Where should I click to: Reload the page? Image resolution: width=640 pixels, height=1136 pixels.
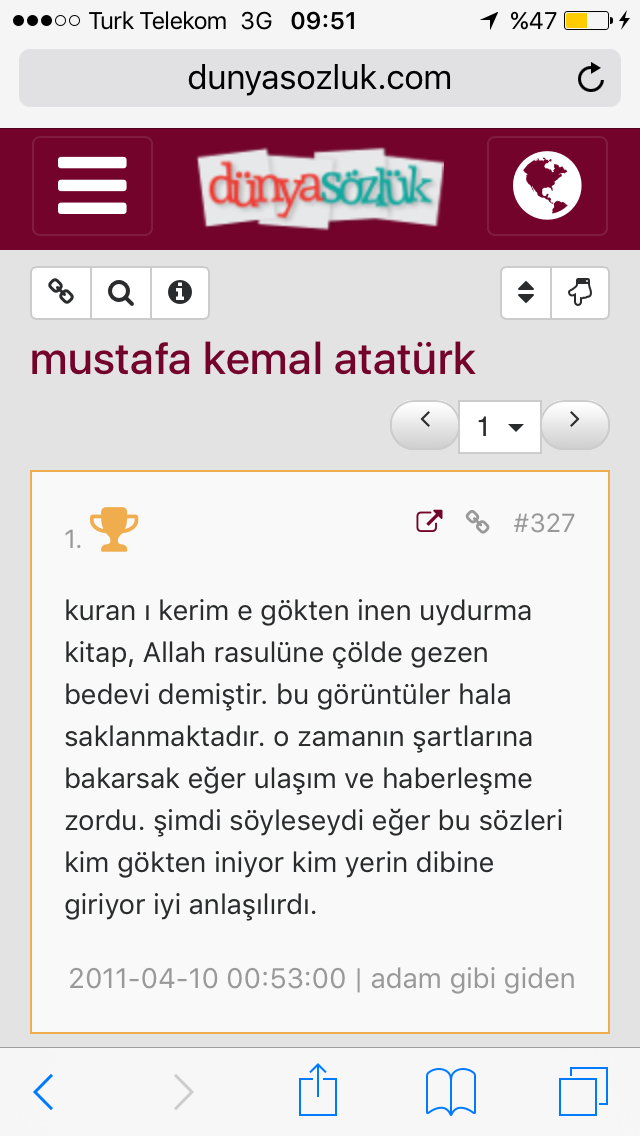coord(591,77)
